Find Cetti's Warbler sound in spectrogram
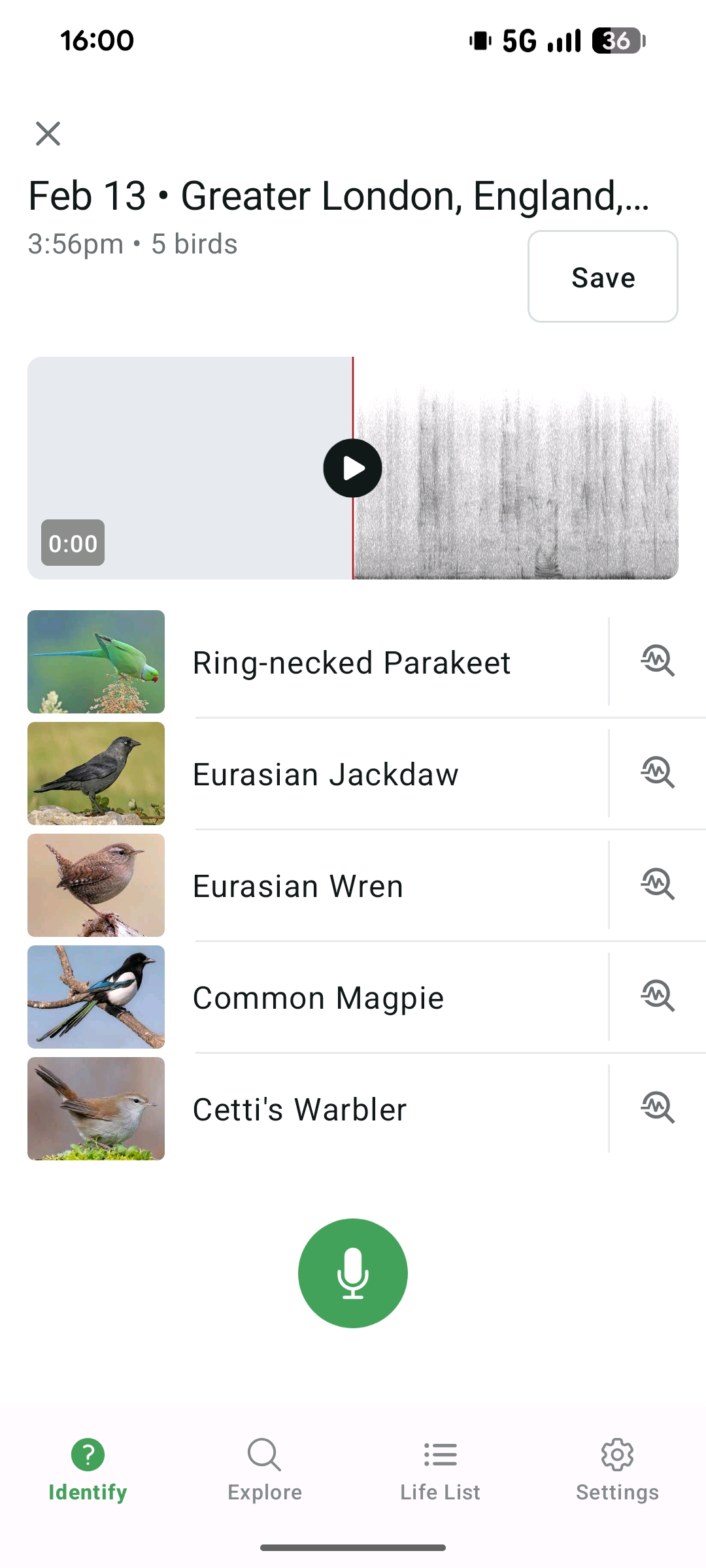The height and width of the screenshot is (1568, 706). pos(658,1108)
